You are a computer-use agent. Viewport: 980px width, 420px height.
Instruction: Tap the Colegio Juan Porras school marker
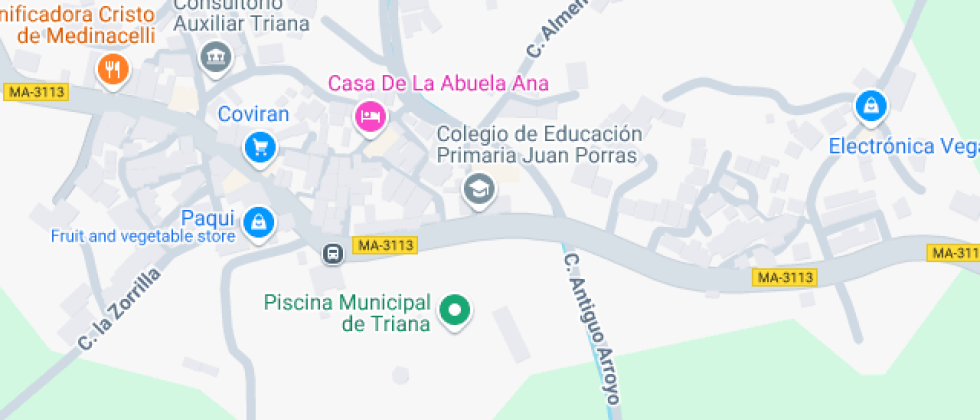[479, 189]
